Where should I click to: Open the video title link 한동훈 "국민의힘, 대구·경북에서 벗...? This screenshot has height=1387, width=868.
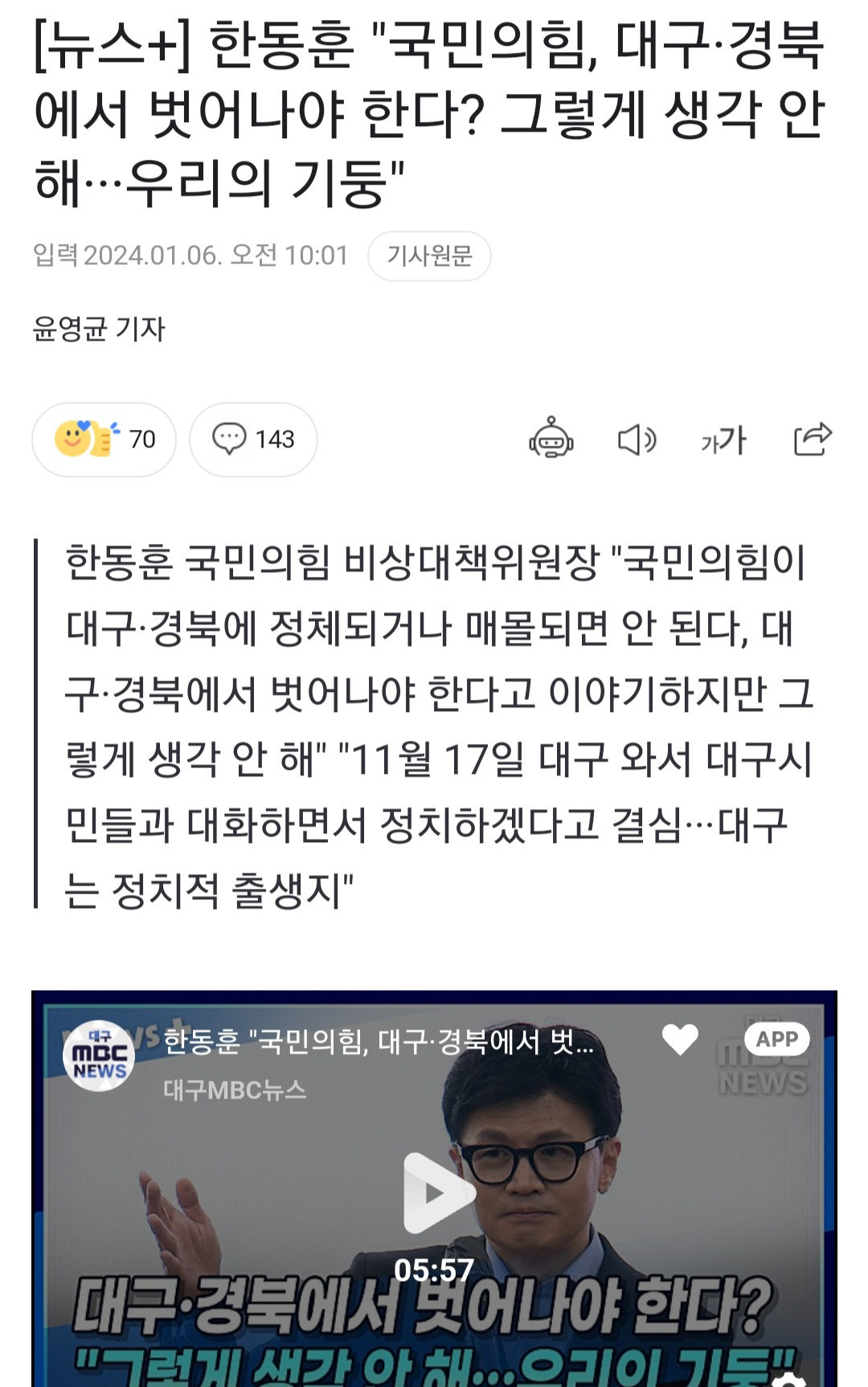[378, 1042]
